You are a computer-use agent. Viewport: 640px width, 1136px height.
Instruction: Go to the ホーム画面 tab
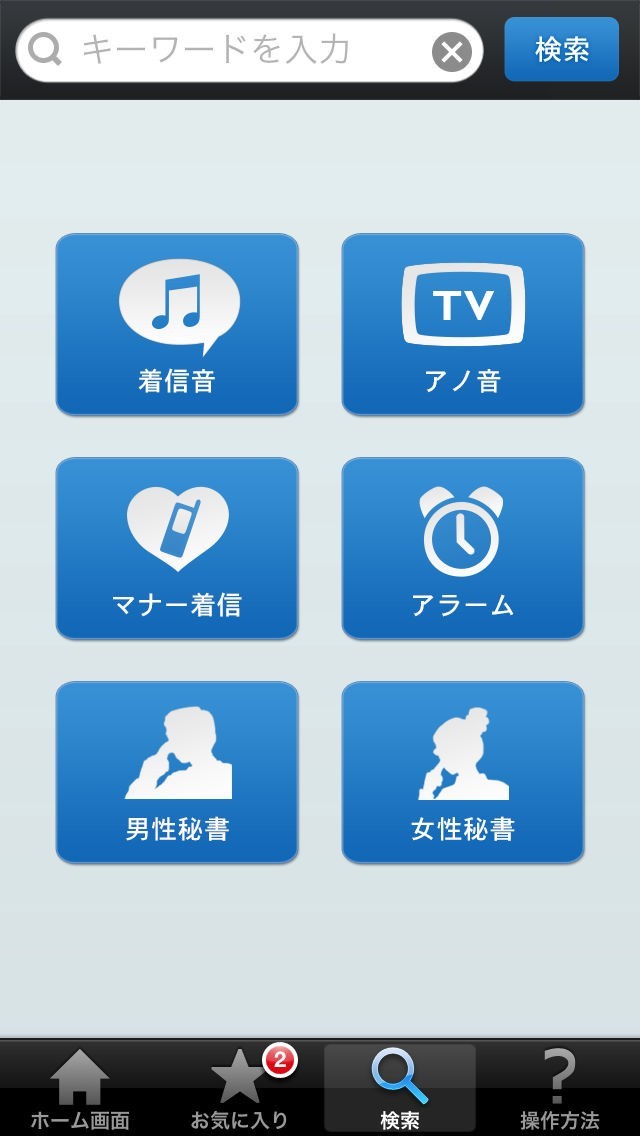[80, 1088]
